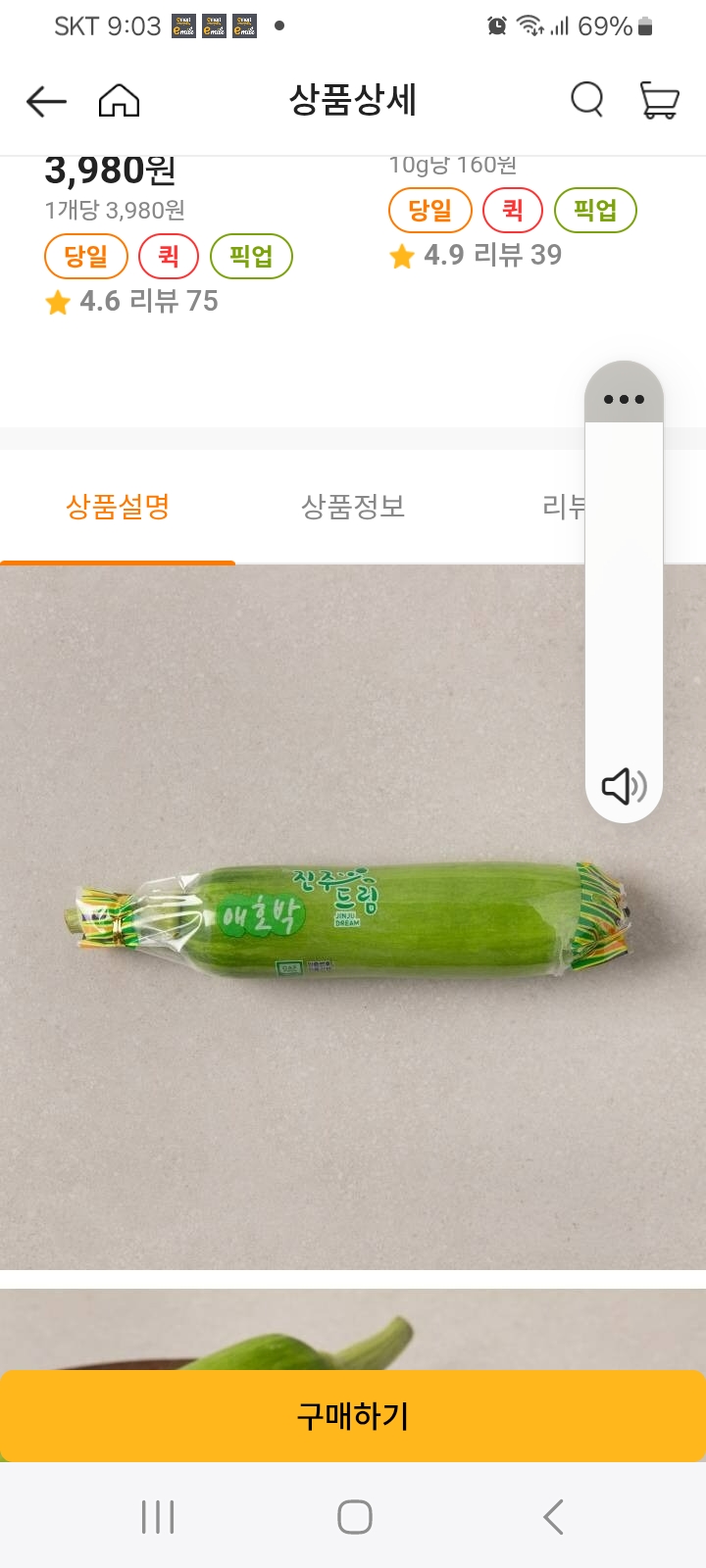Toggle the 당일 delivery badge
This screenshot has width=706, height=1568.
coord(85,256)
